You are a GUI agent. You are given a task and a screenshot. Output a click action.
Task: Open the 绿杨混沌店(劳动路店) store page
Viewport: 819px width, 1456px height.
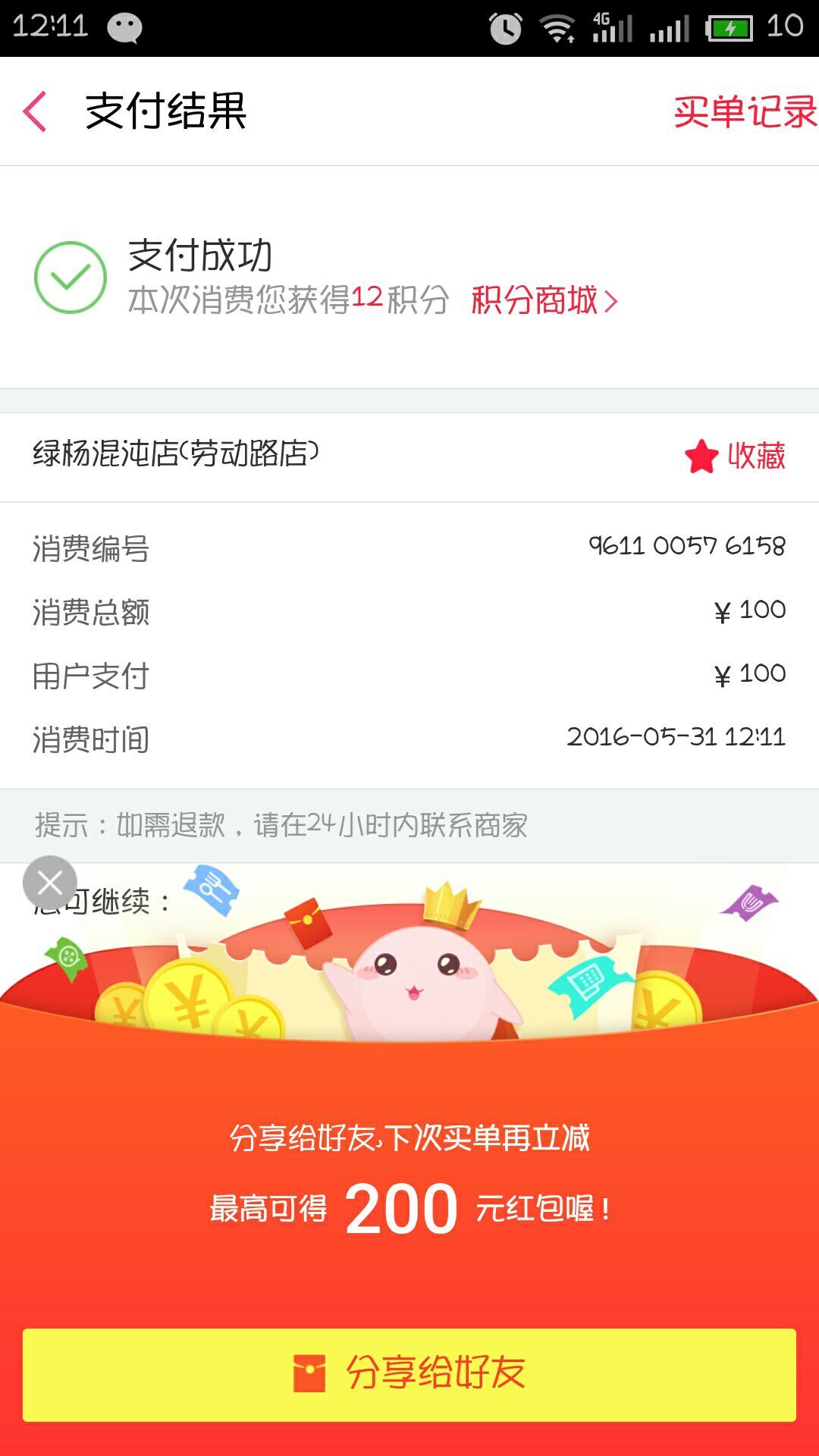[176, 454]
